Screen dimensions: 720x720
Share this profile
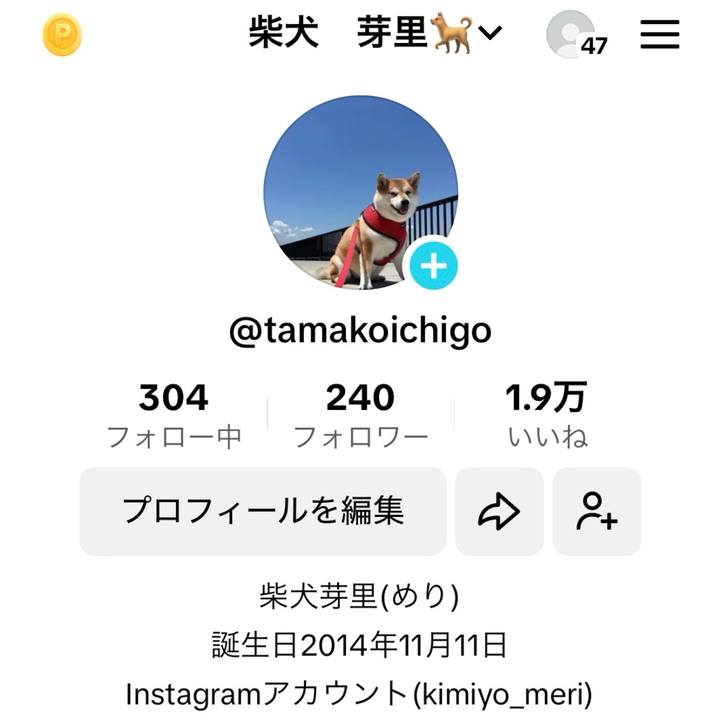pyautogui.click(x=499, y=511)
